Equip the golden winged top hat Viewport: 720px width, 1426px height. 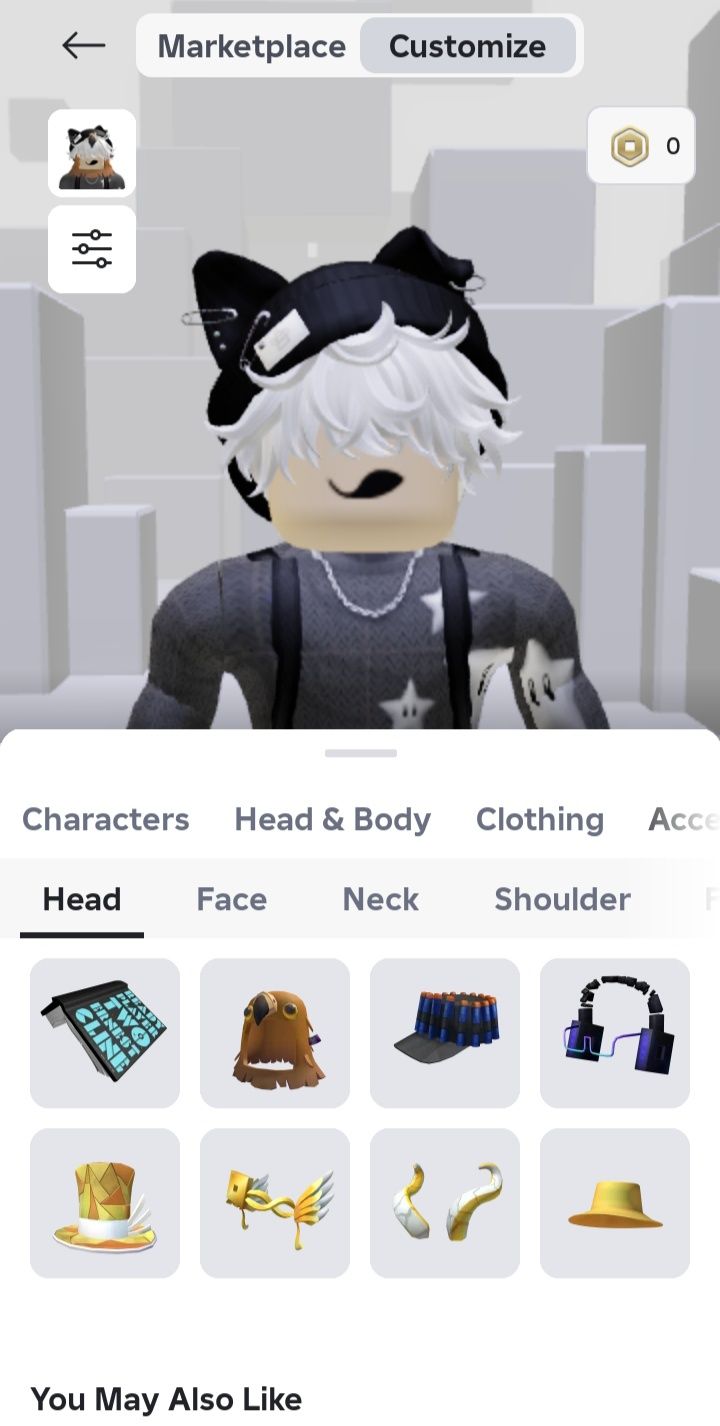(x=105, y=1203)
